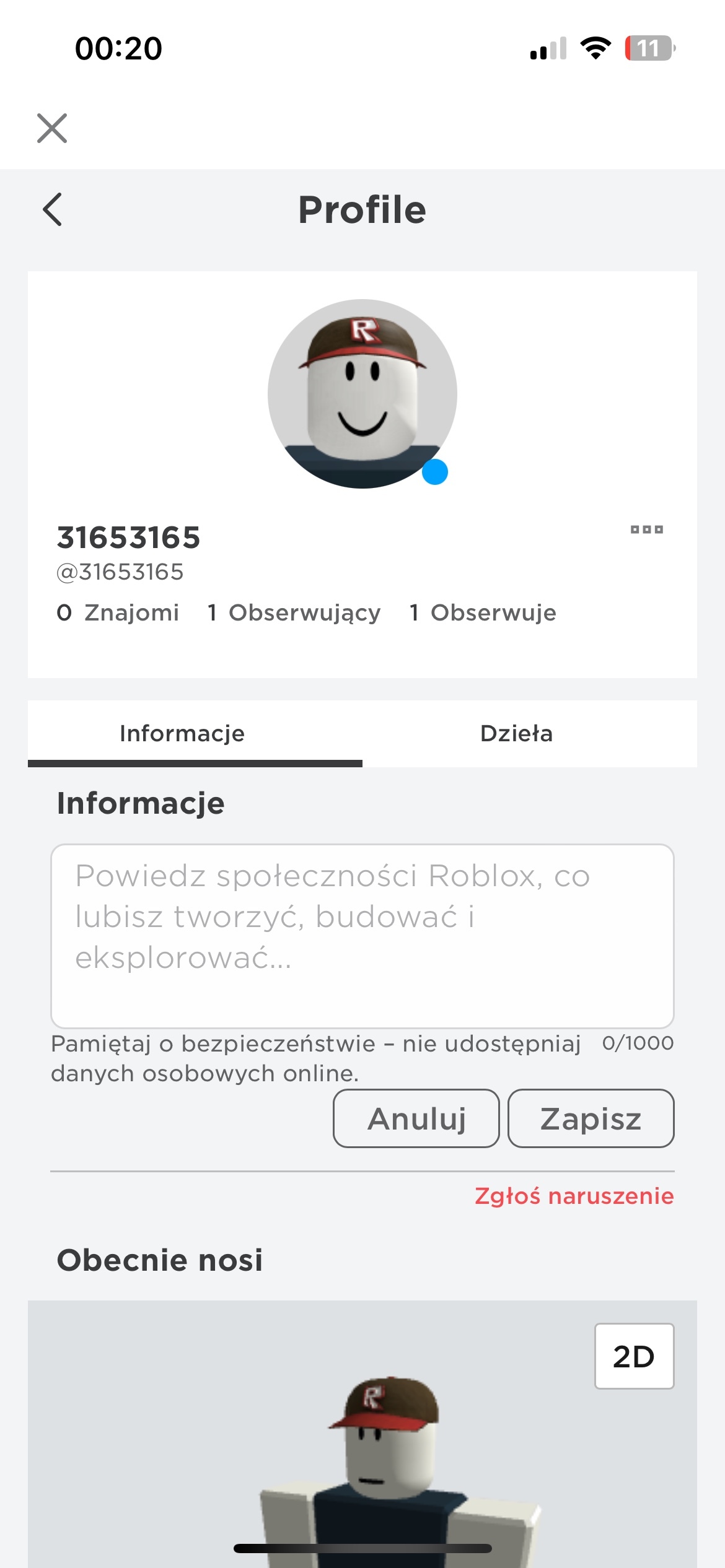
Task: Select the Informacje tab
Action: pyautogui.click(x=182, y=733)
